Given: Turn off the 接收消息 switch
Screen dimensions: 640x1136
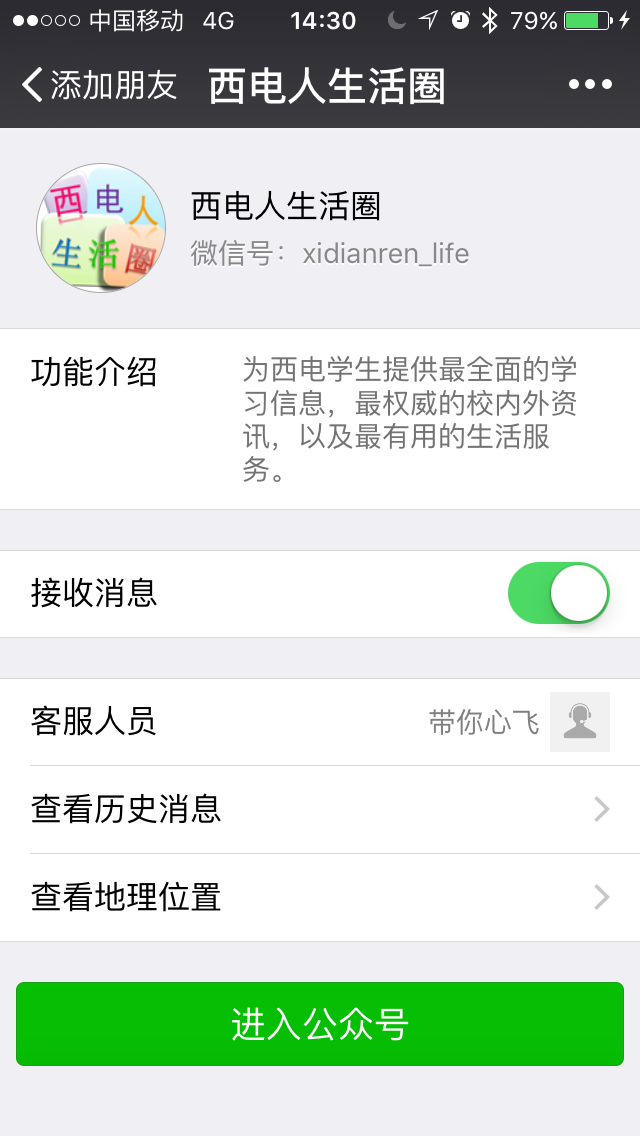Looking at the screenshot, I should tap(558, 593).
